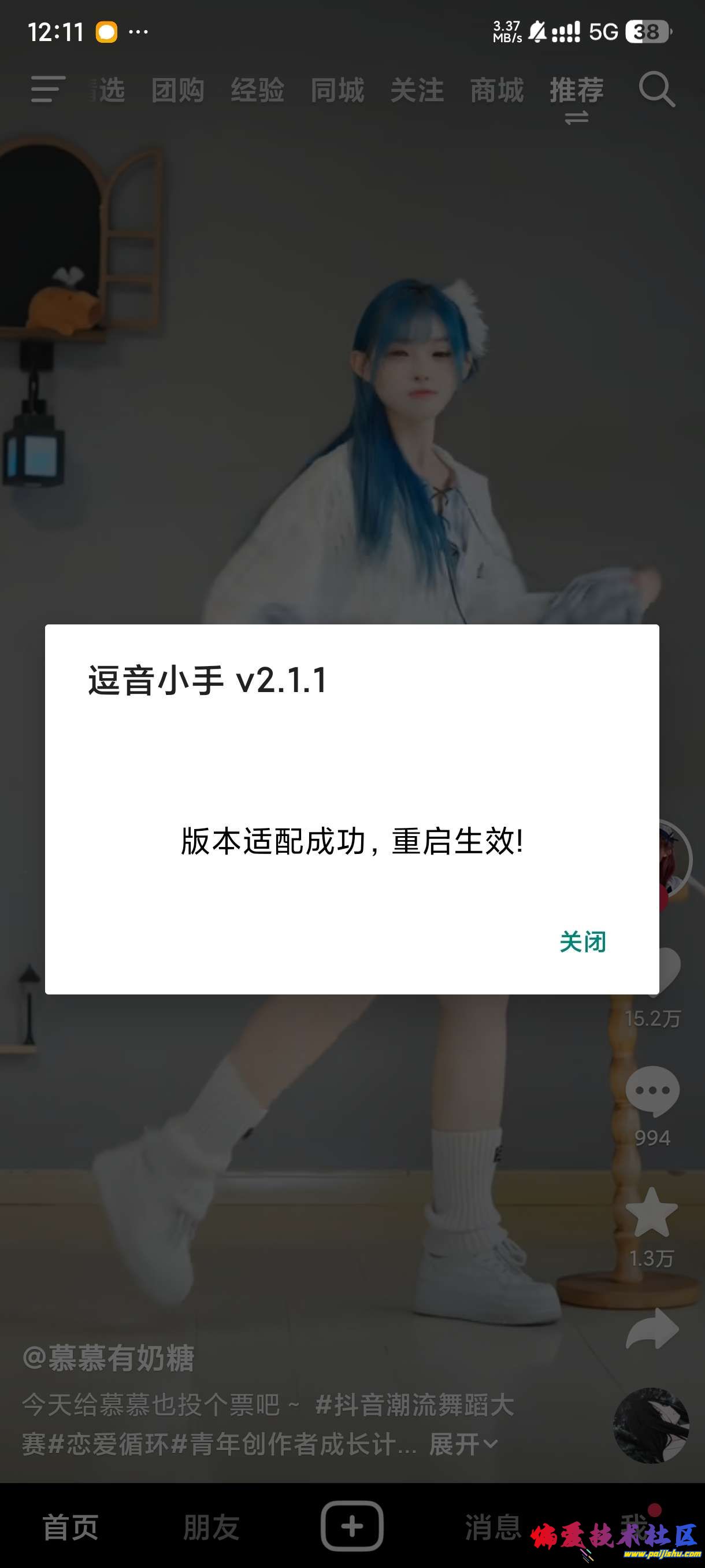Switch to the 同城 tab
Image resolution: width=705 pixels, height=1568 pixels.
pos(337,90)
